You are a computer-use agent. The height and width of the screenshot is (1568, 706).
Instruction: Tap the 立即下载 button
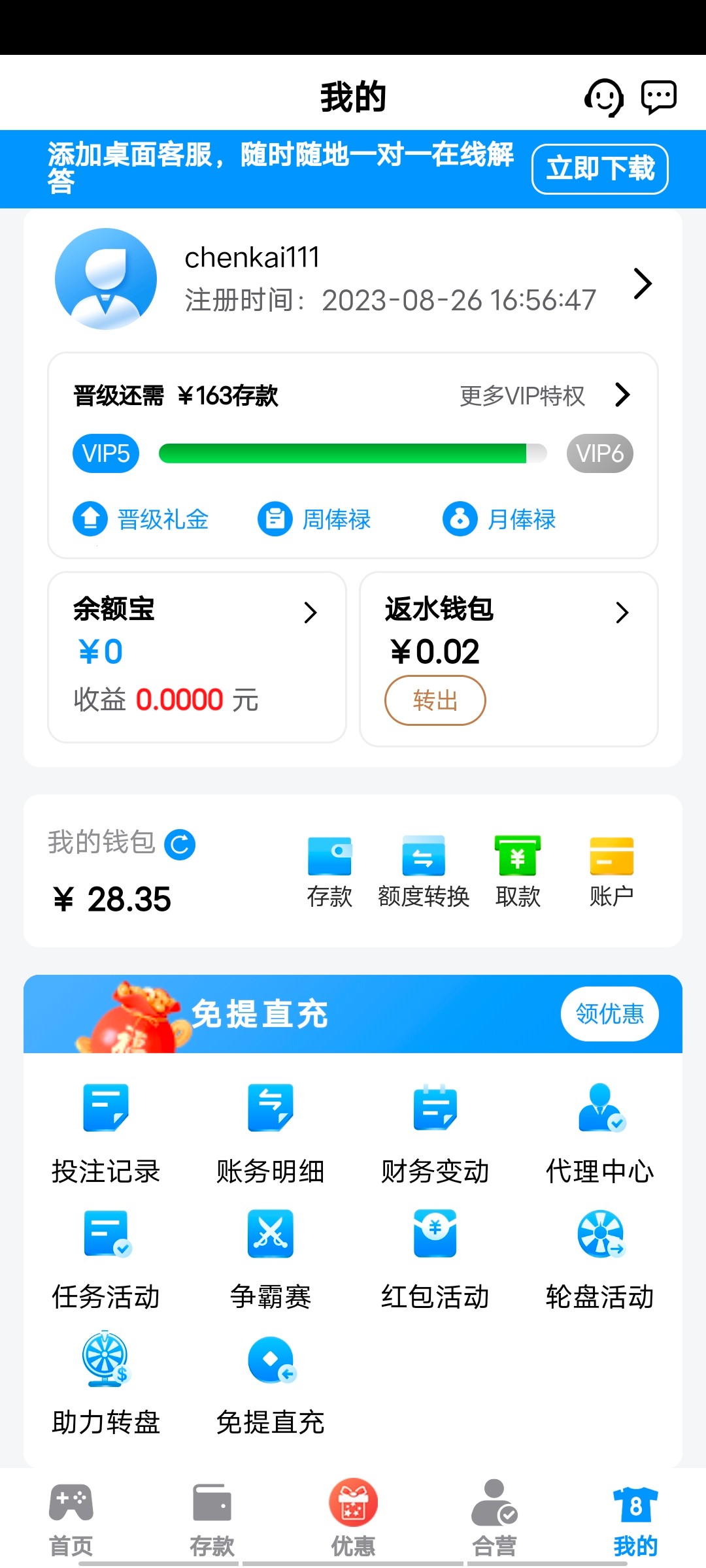pyautogui.click(x=599, y=169)
